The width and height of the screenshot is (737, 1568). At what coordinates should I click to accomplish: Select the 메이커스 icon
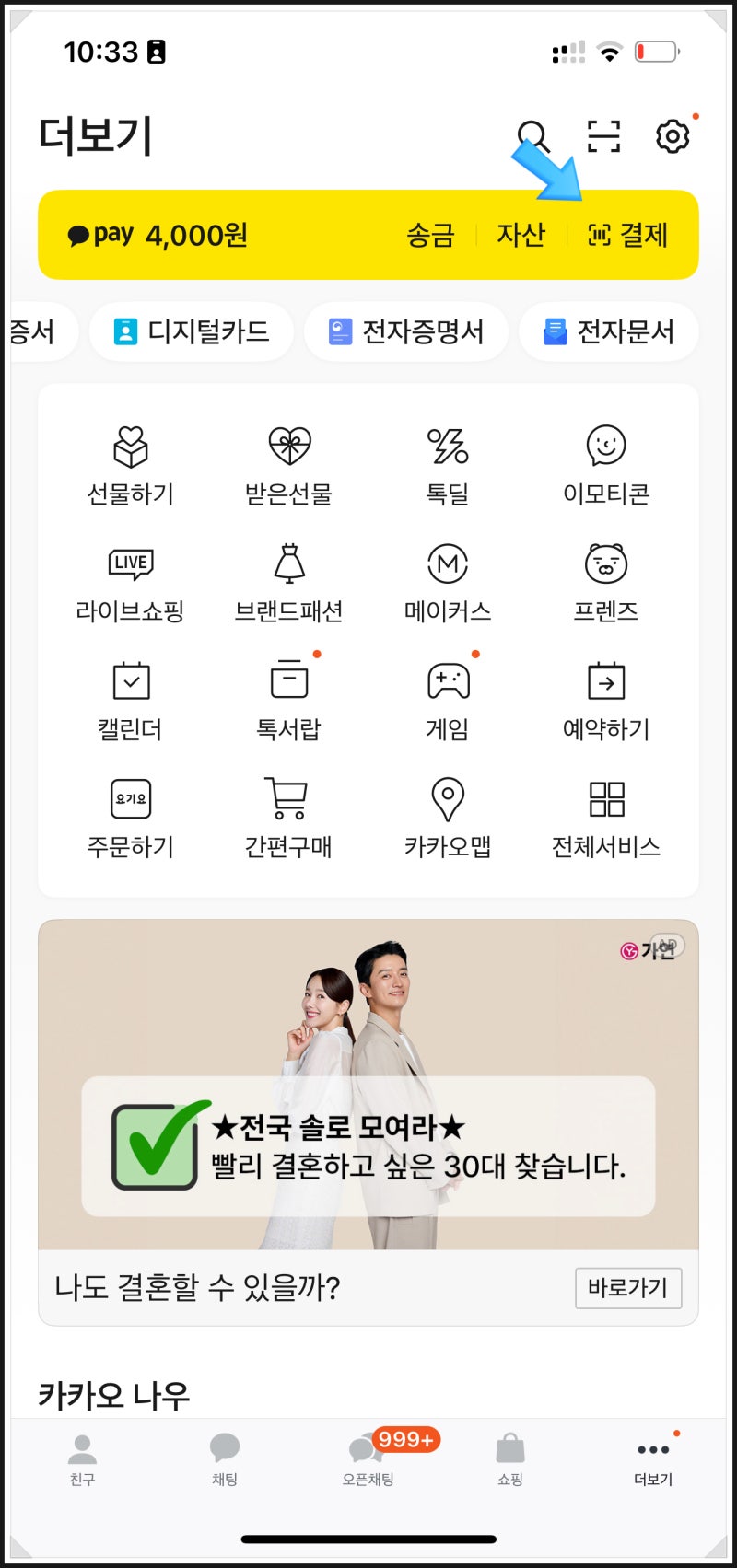pos(447,581)
